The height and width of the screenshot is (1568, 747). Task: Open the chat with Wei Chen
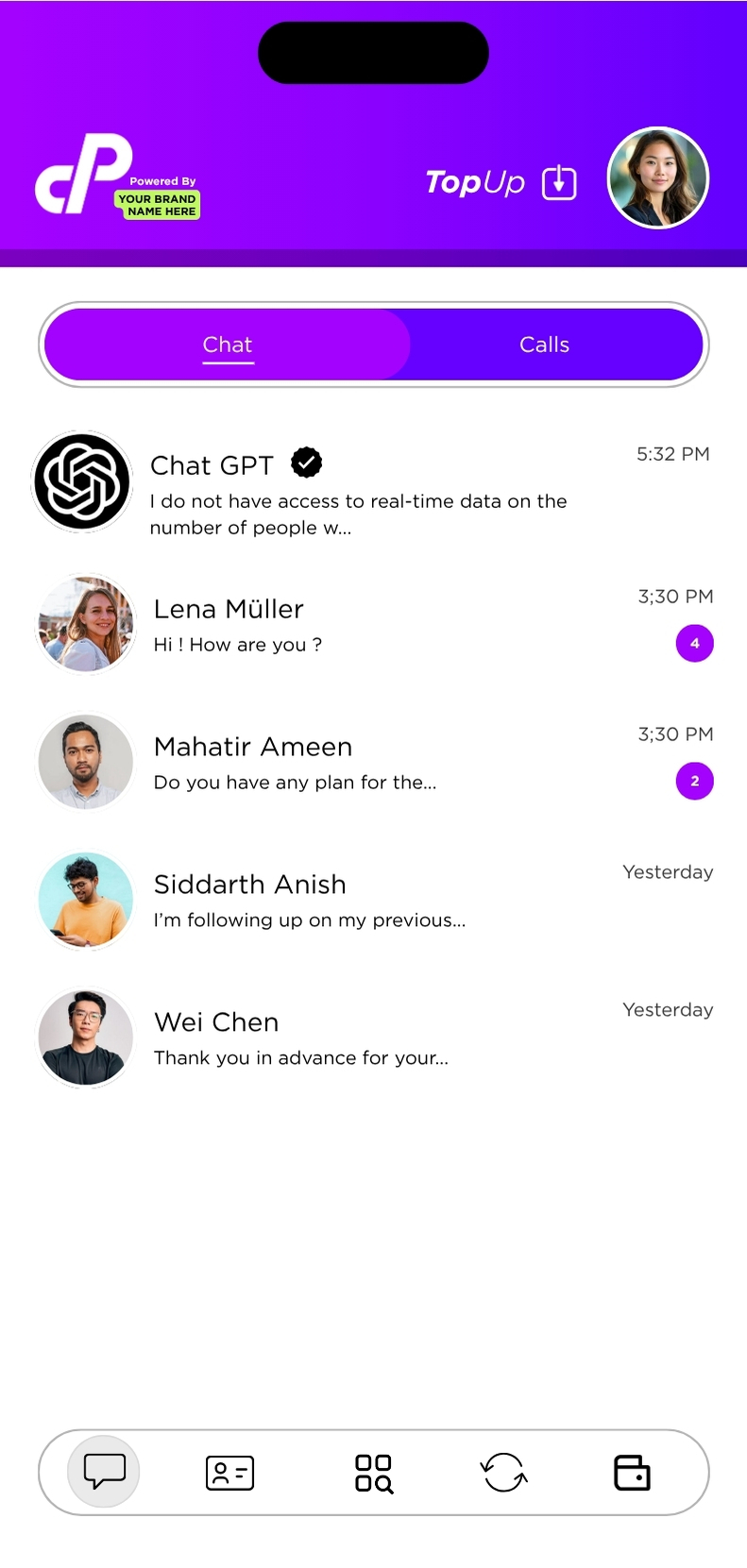point(359,1037)
